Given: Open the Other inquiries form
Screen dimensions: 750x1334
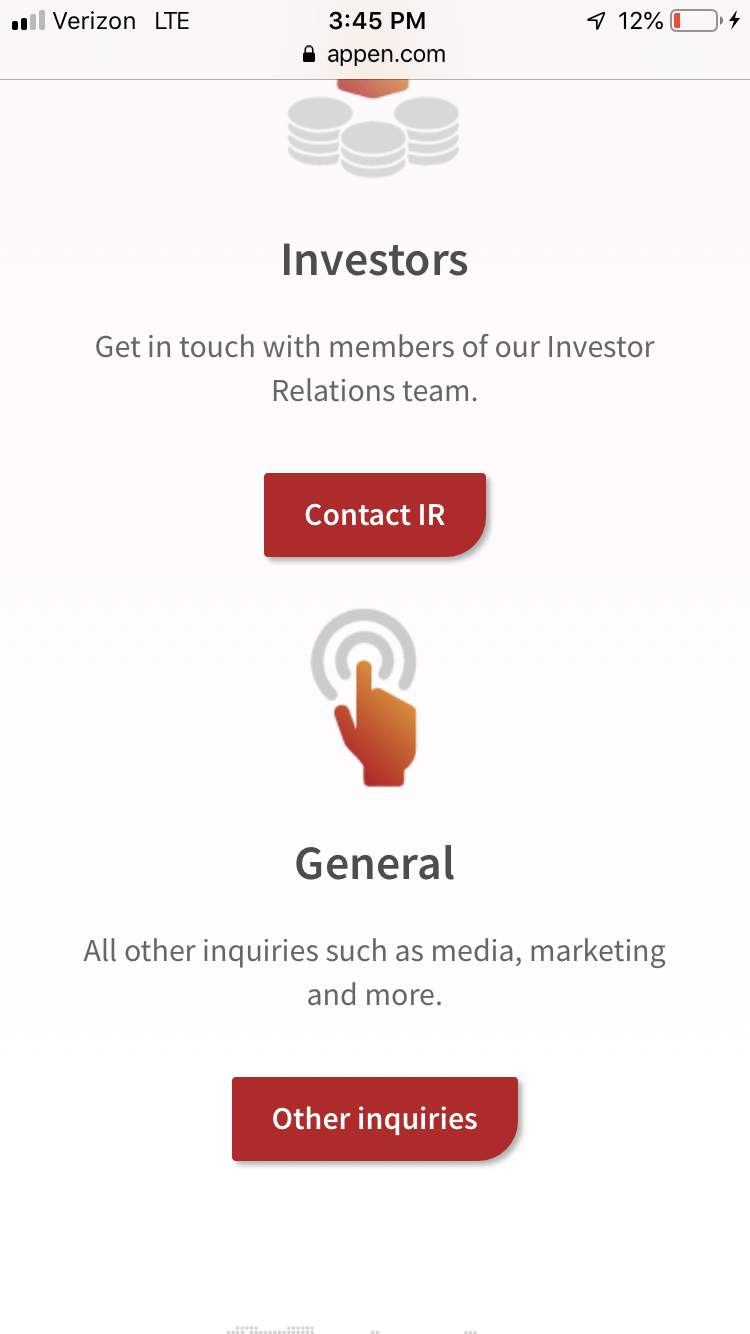Looking at the screenshot, I should pyautogui.click(x=375, y=1118).
